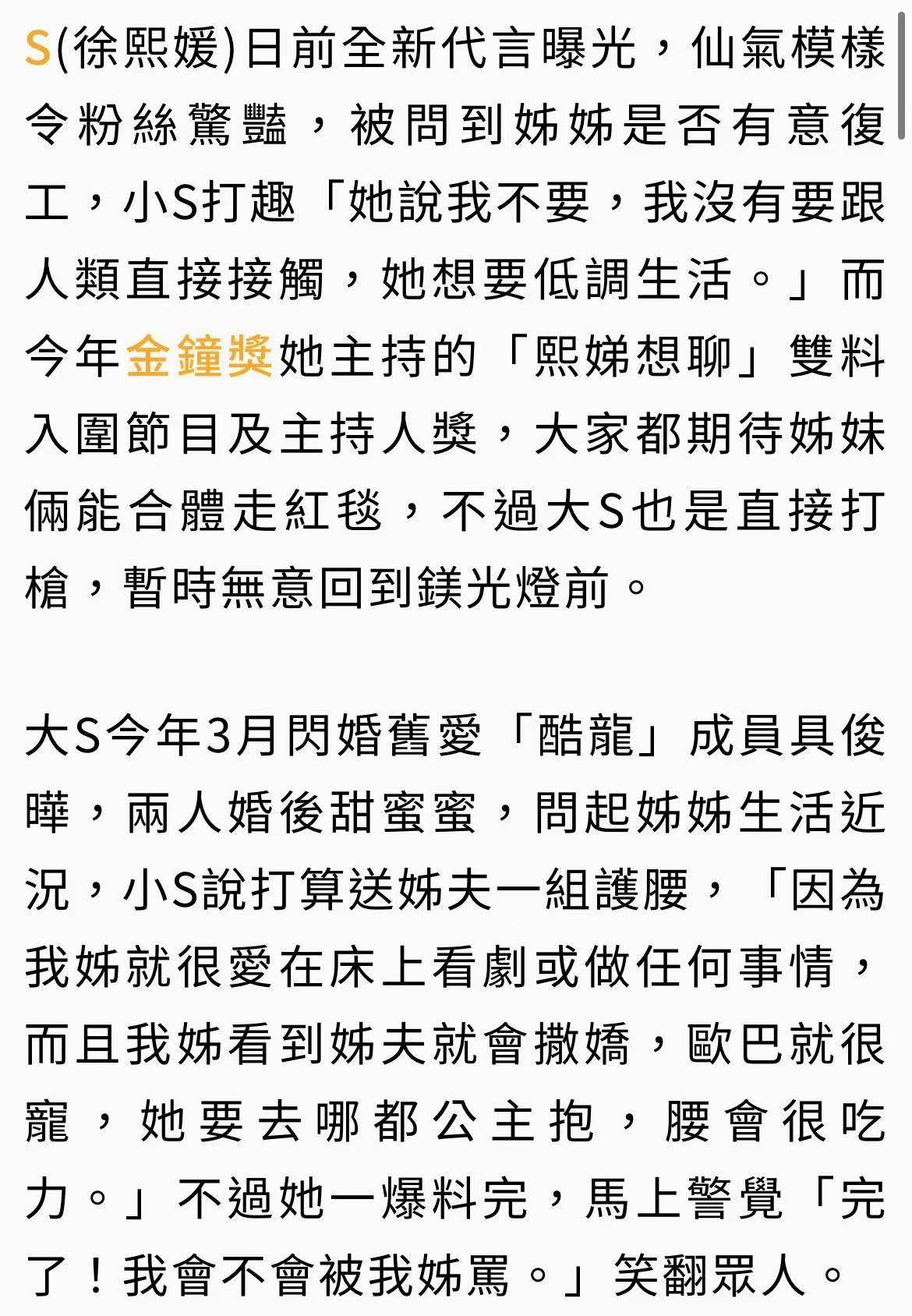Open the yellow 金鐘獎 link
912x1316 pixels.
[x=200, y=356]
